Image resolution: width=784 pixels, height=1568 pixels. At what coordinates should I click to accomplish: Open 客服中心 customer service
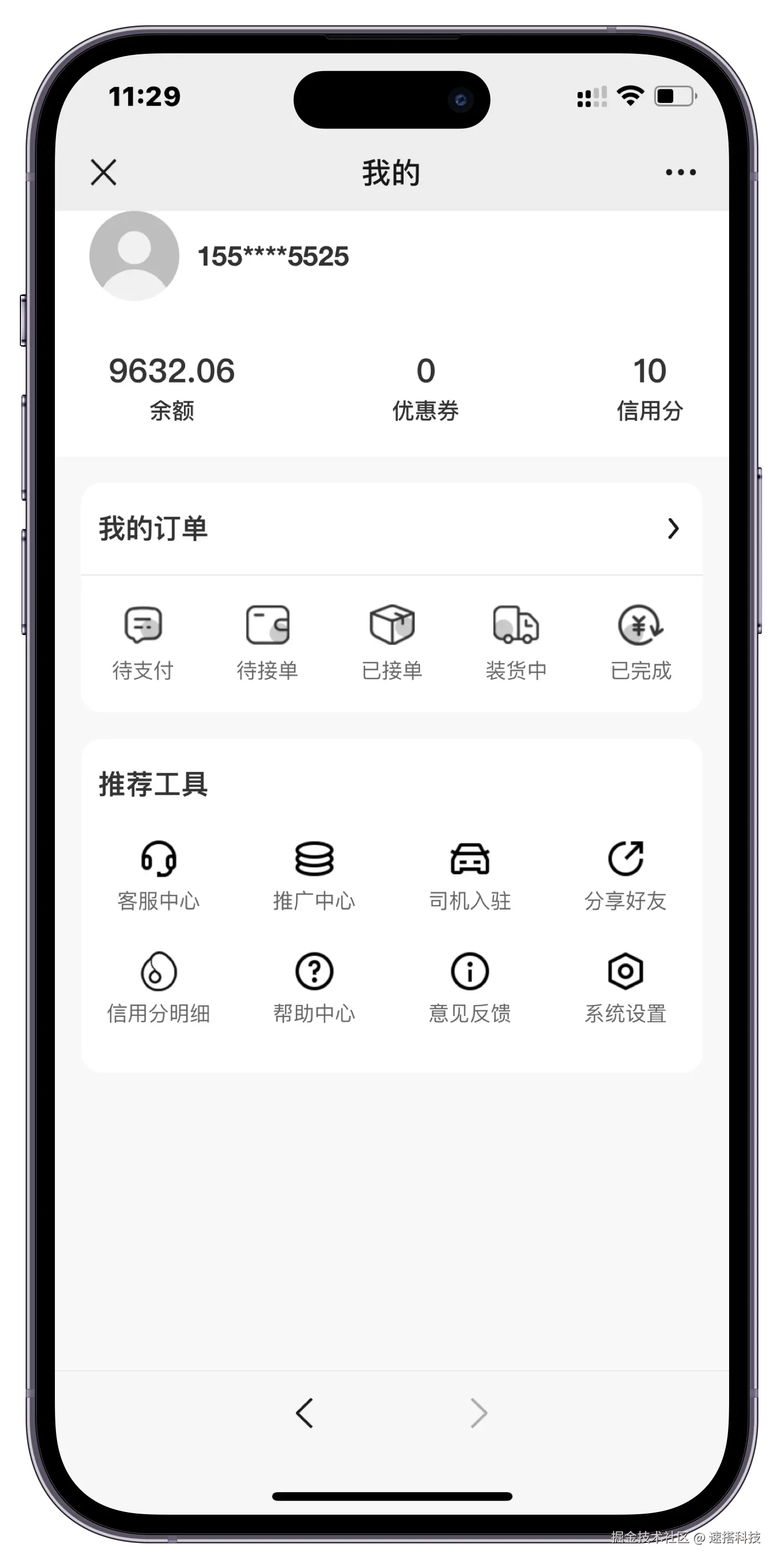click(158, 874)
